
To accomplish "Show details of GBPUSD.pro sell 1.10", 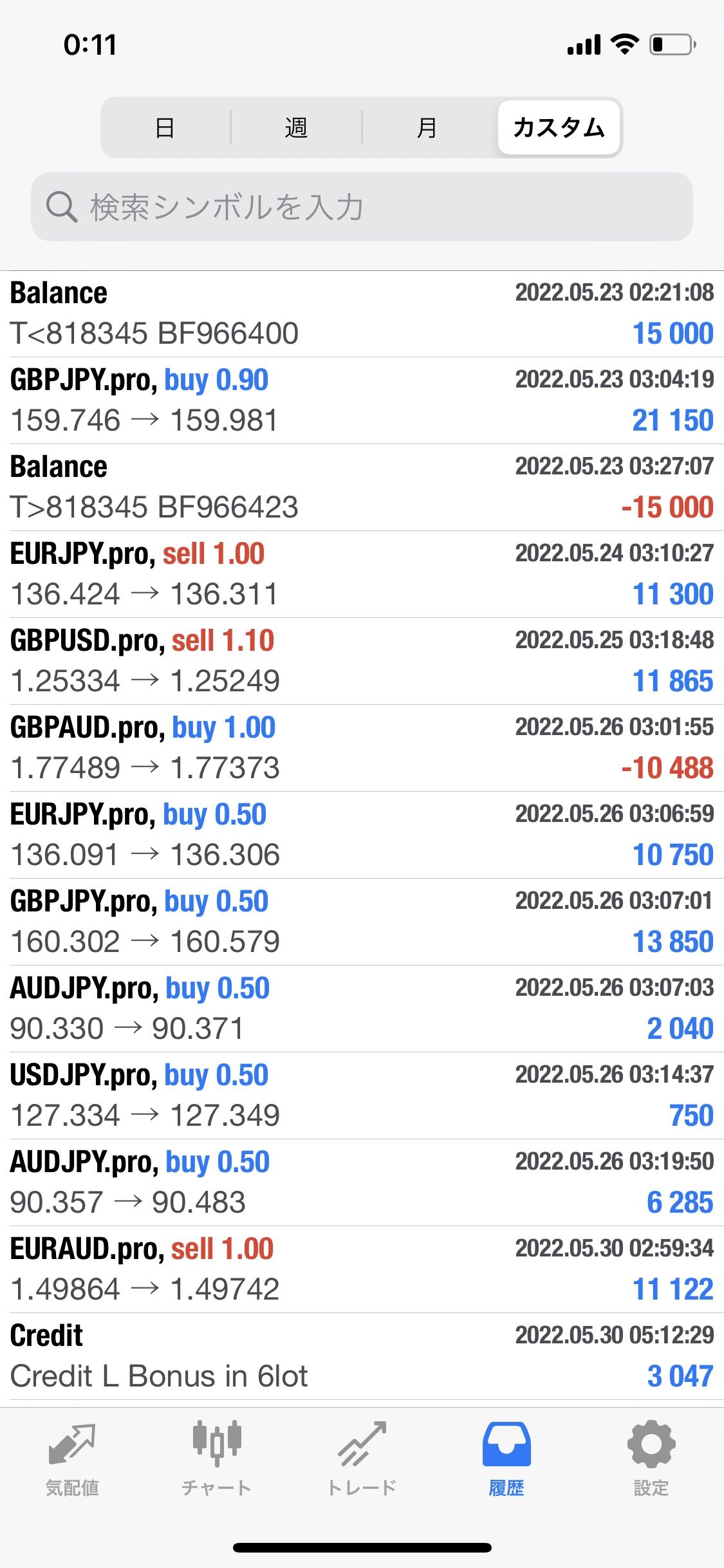I will (x=362, y=661).
